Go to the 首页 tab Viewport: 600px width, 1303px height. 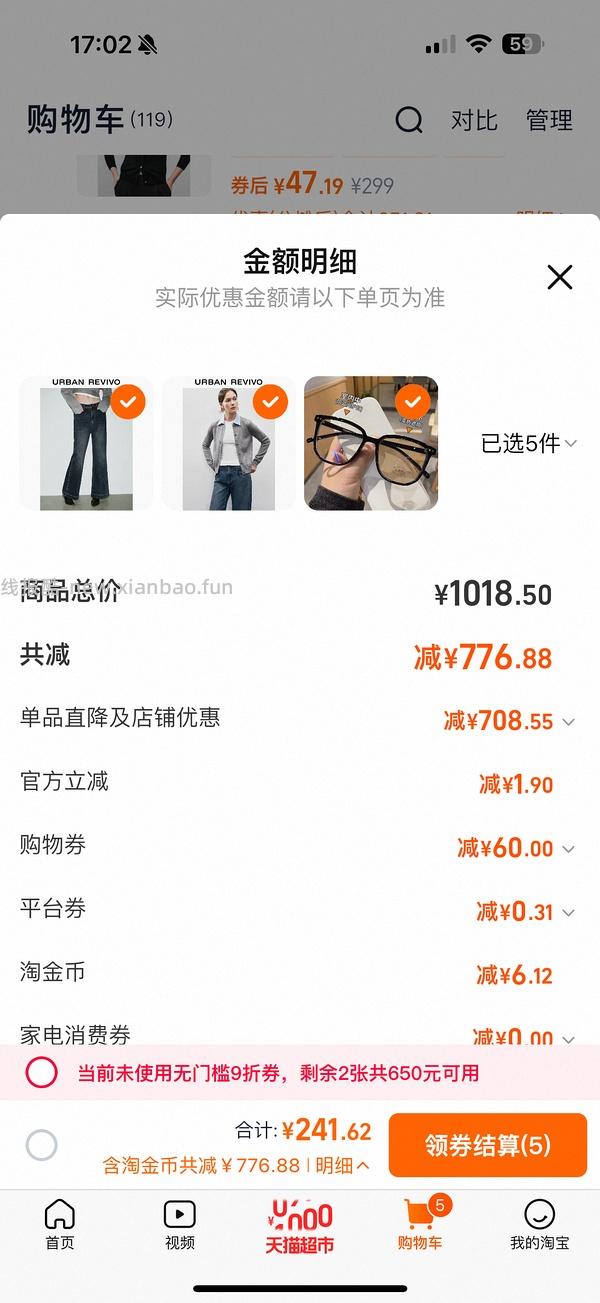[60, 1225]
